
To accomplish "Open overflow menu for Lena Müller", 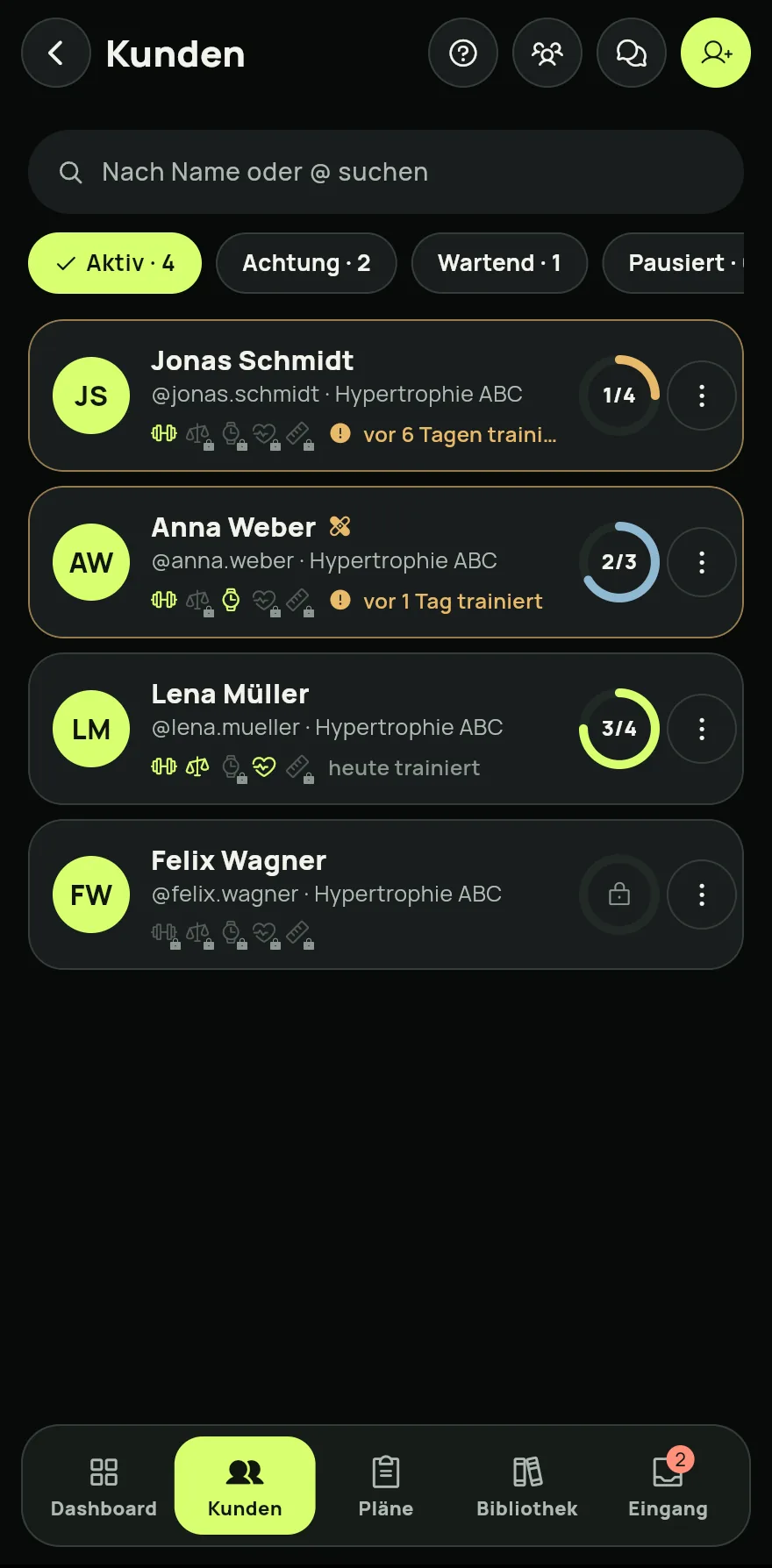I will click(x=702, y=729).
